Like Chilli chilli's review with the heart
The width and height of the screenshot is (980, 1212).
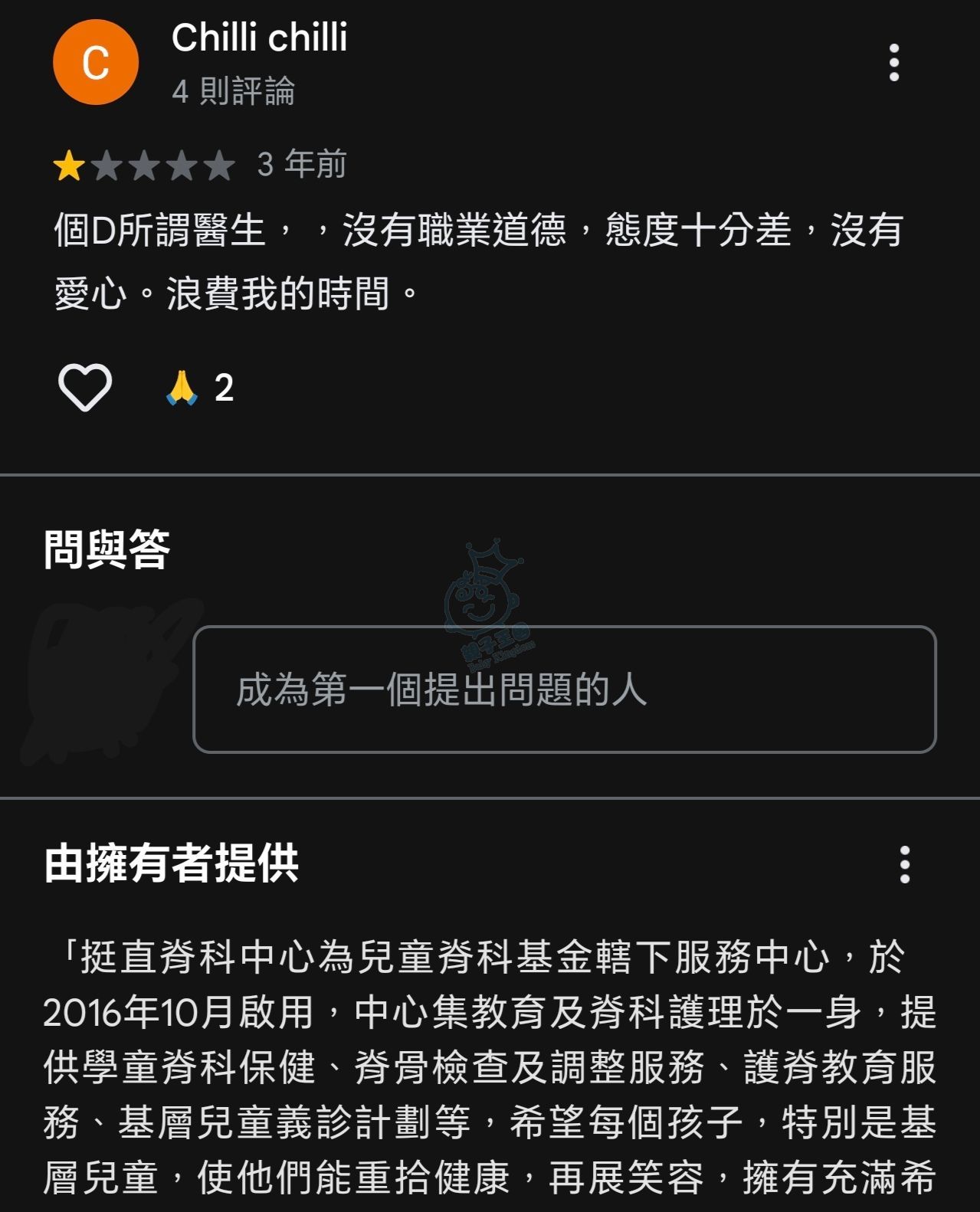(x=85, y=387)
